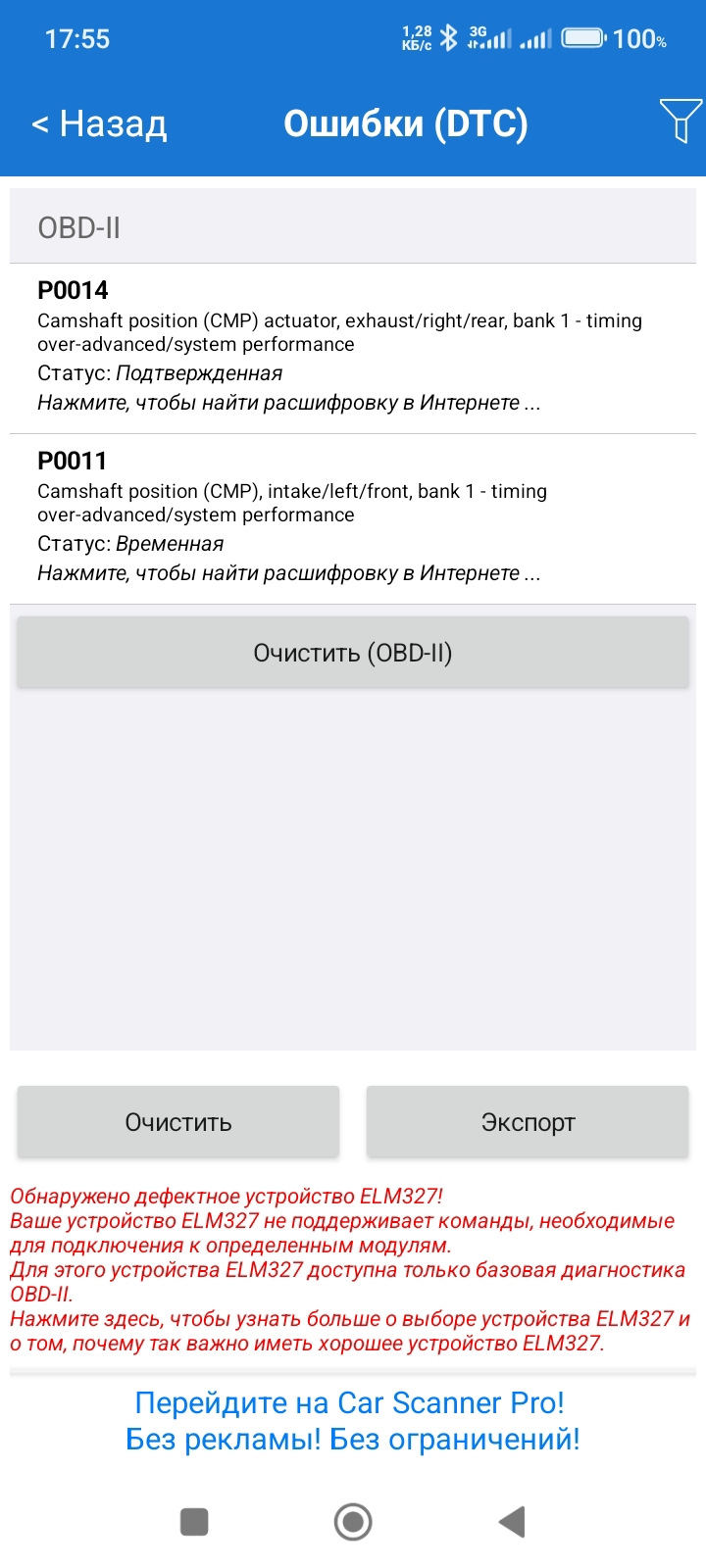
Task: Export errors with the Экспорт button
Action: click(528, 1122)
